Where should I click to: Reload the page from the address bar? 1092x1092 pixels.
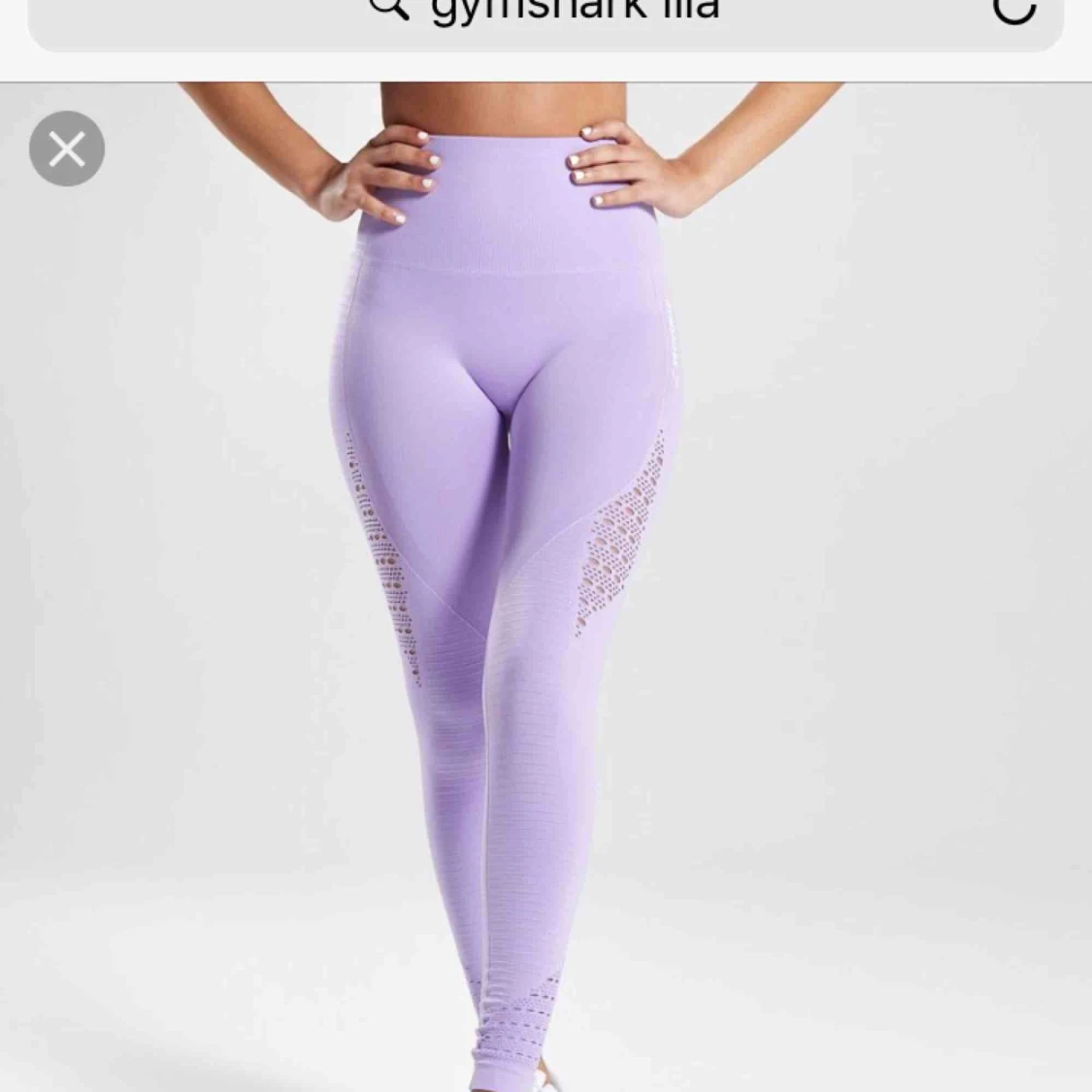tap(1014, 12)
